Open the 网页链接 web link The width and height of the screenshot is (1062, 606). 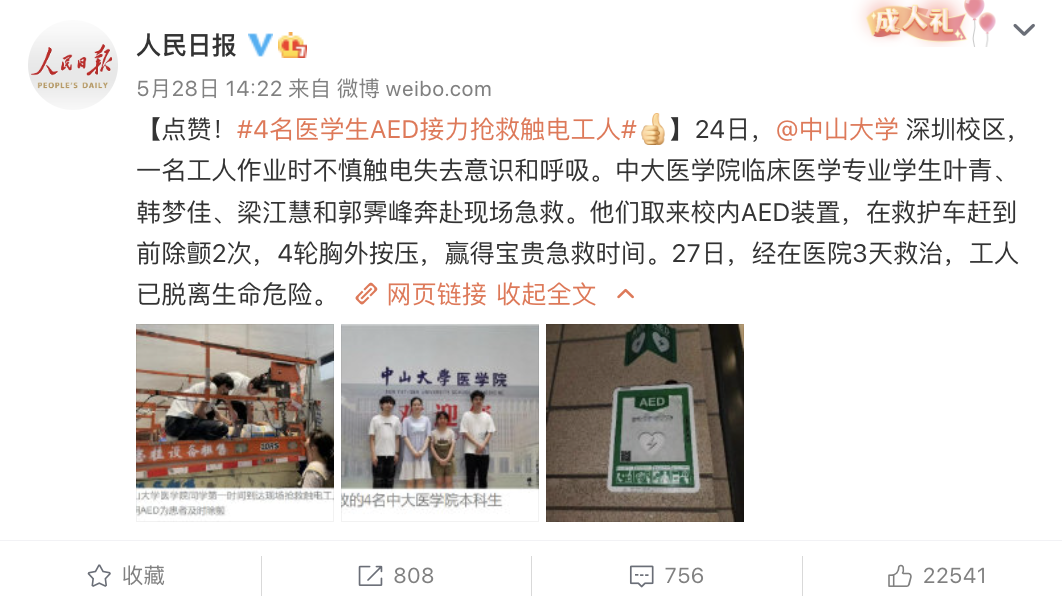pyautogui.click(x=423, y=294)
